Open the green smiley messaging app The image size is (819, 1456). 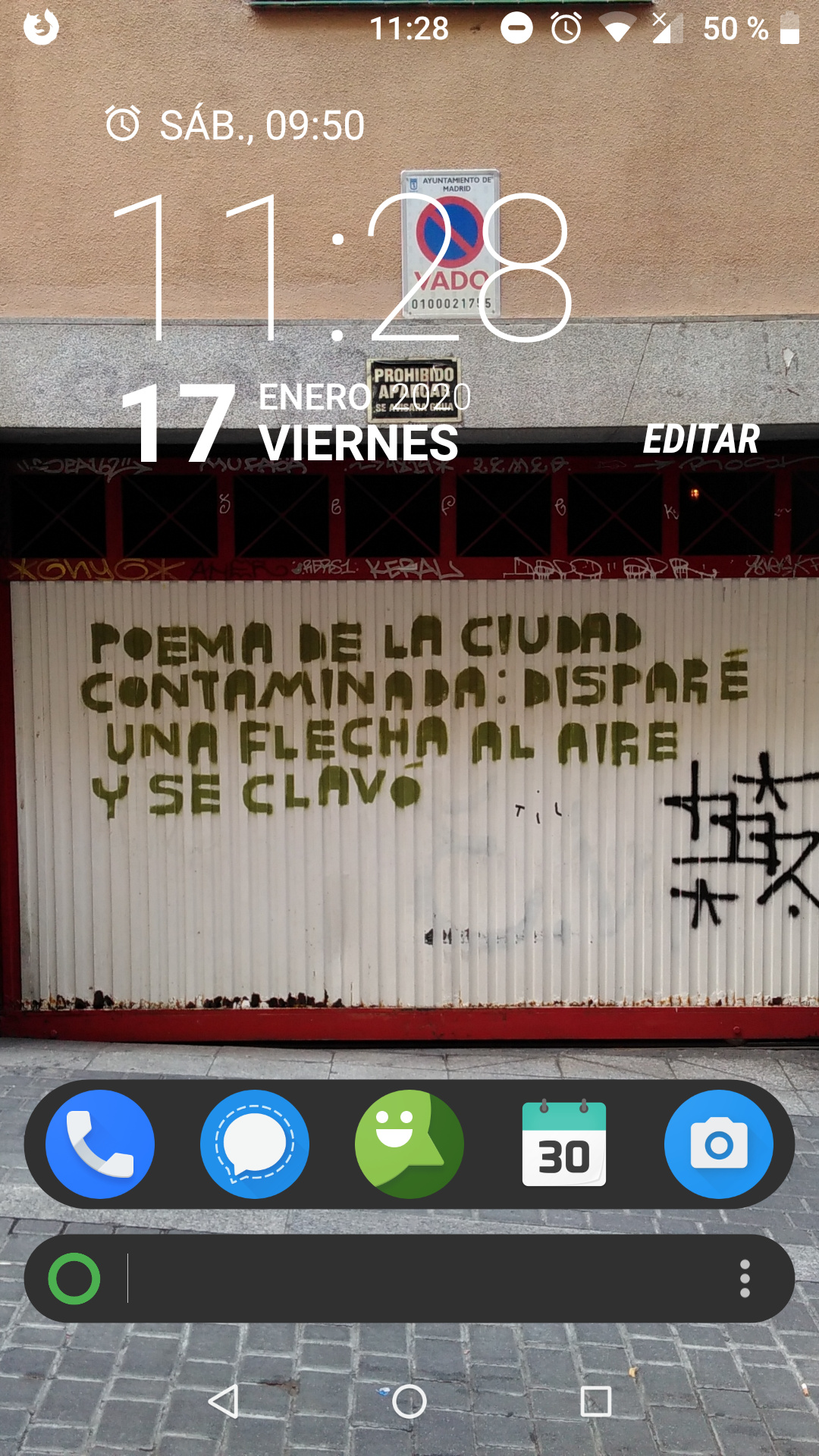point(409,1144)
